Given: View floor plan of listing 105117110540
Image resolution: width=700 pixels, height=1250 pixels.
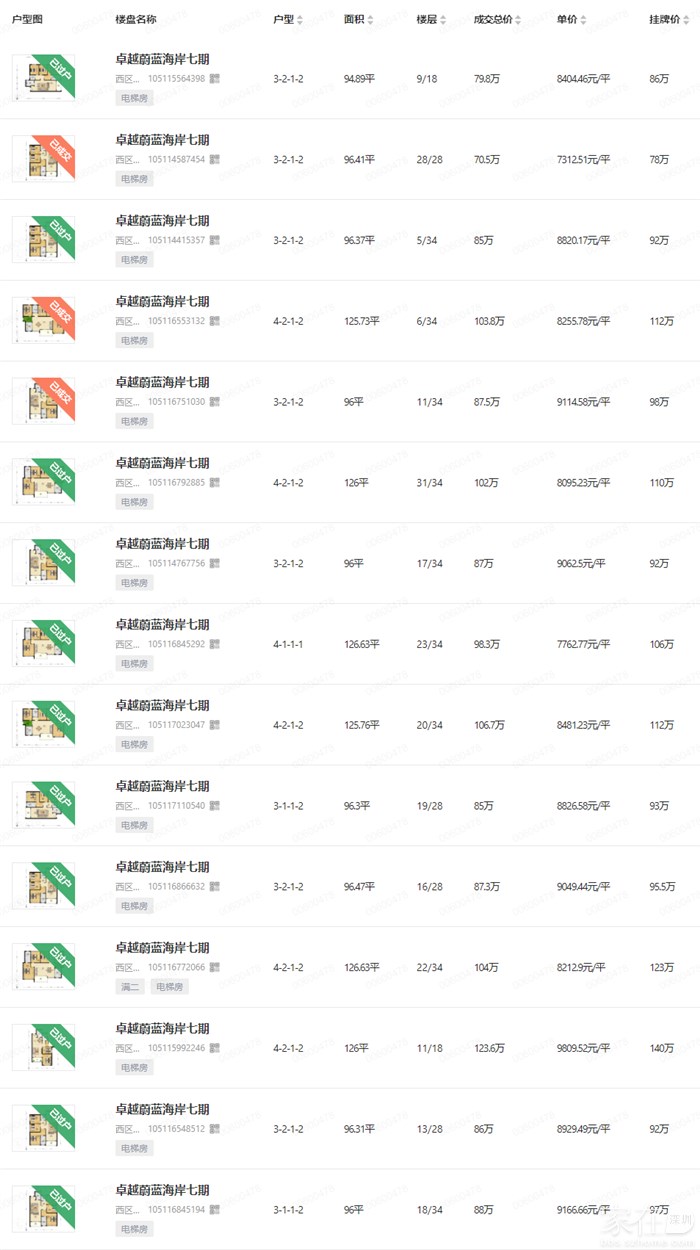Looking at the screenshot, I should [43, 806].
